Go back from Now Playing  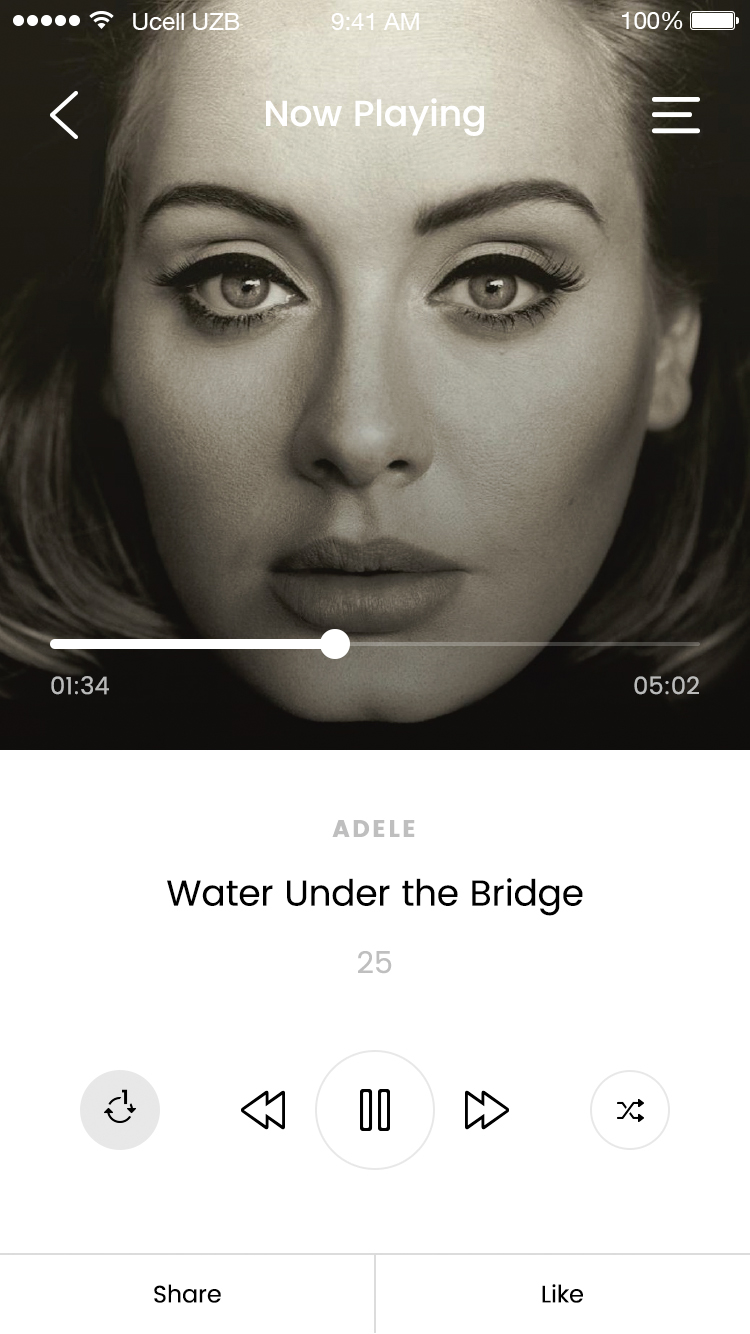point(65,115)
